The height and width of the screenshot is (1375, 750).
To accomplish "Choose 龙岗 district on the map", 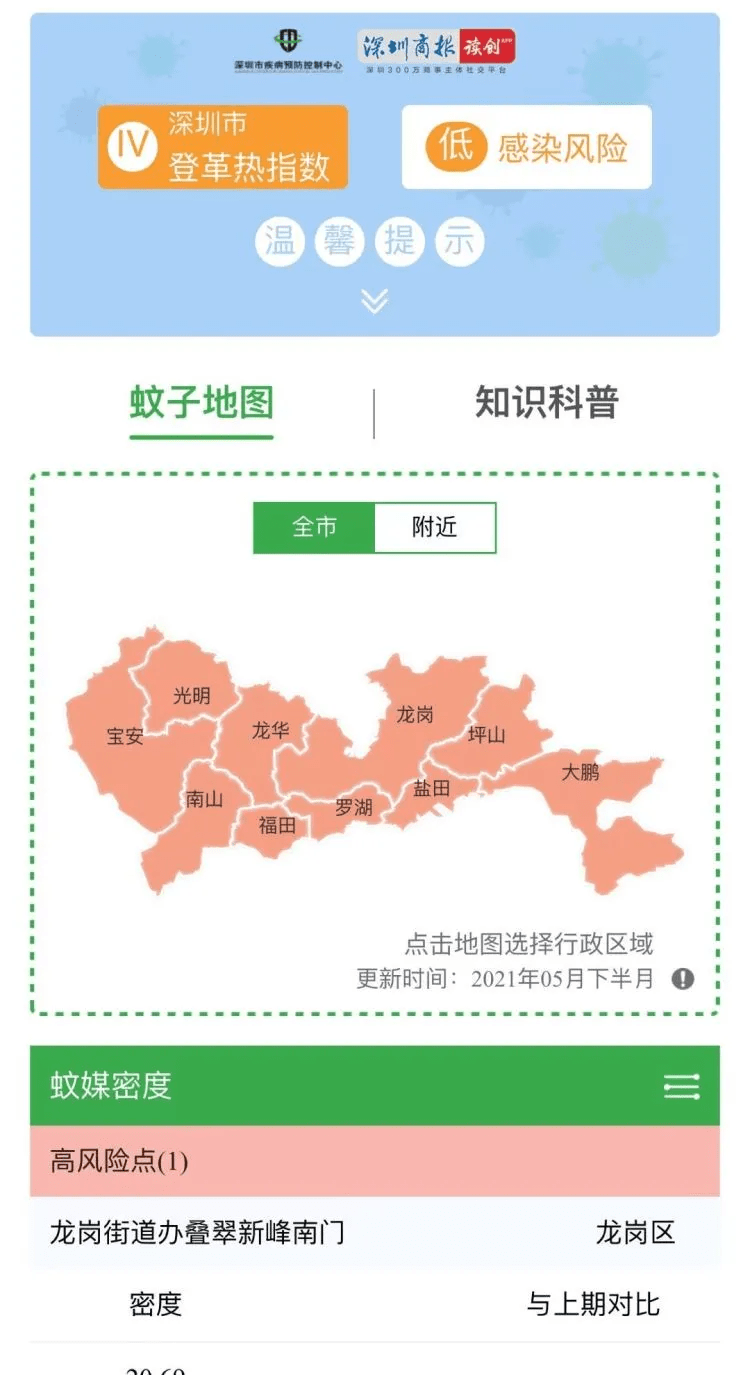I will (414, 714).
